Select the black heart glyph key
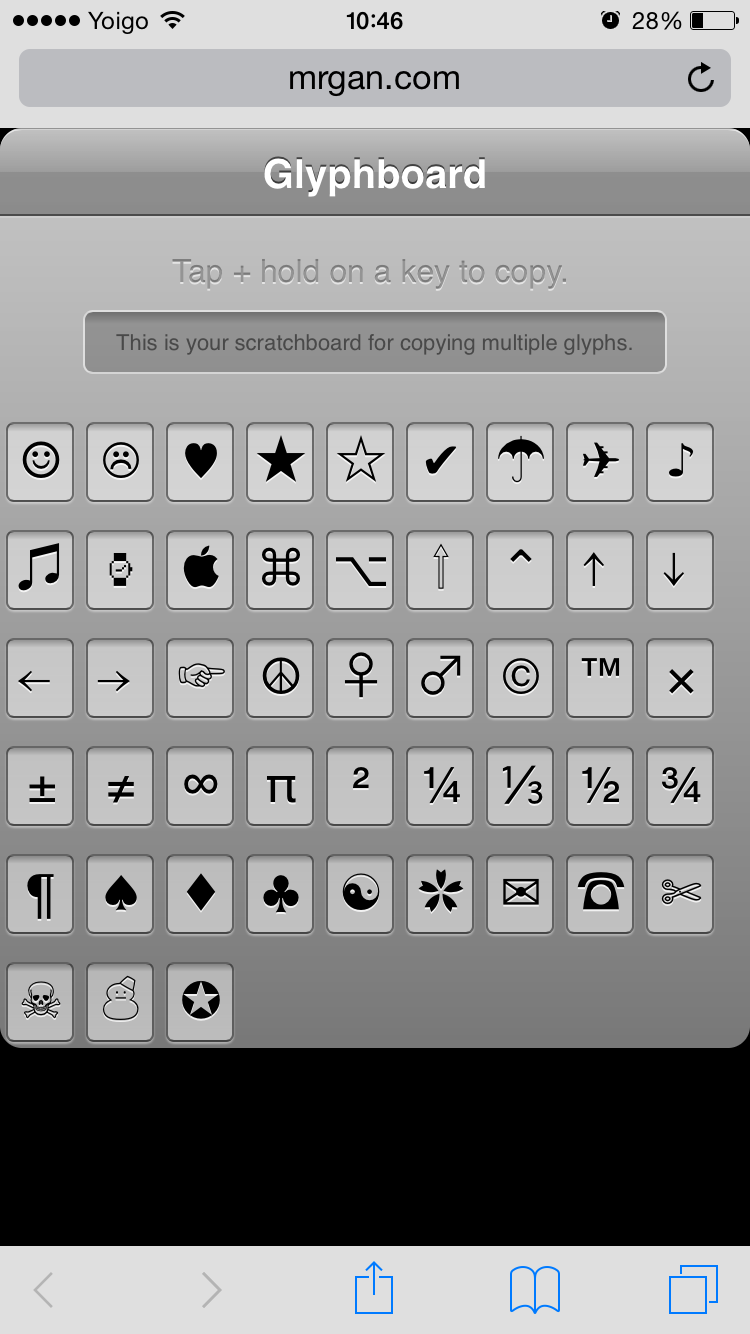 (200, 461)
